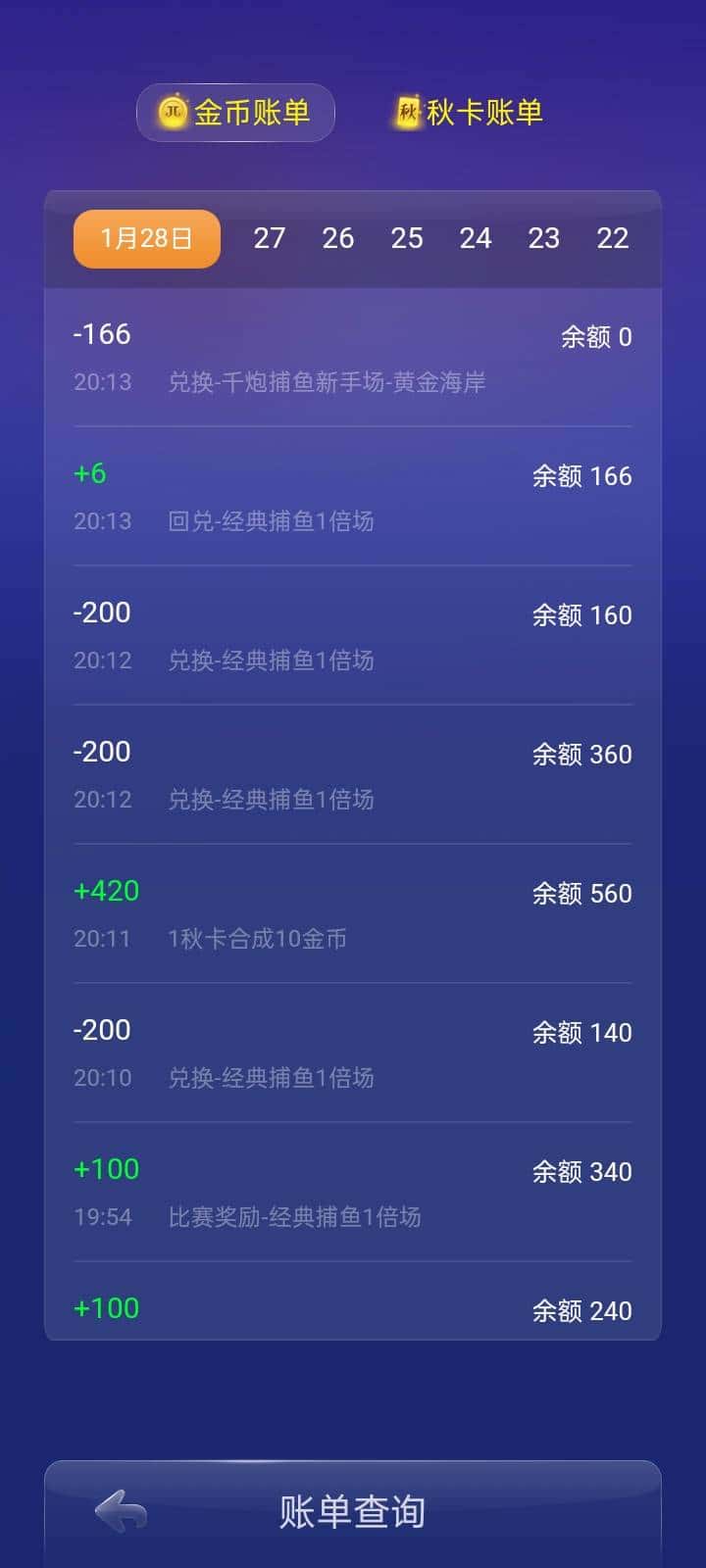Click the last +100 余额 240 entry
Viewport: 706px width, 1568px height.
click(x=353, y=1308)
